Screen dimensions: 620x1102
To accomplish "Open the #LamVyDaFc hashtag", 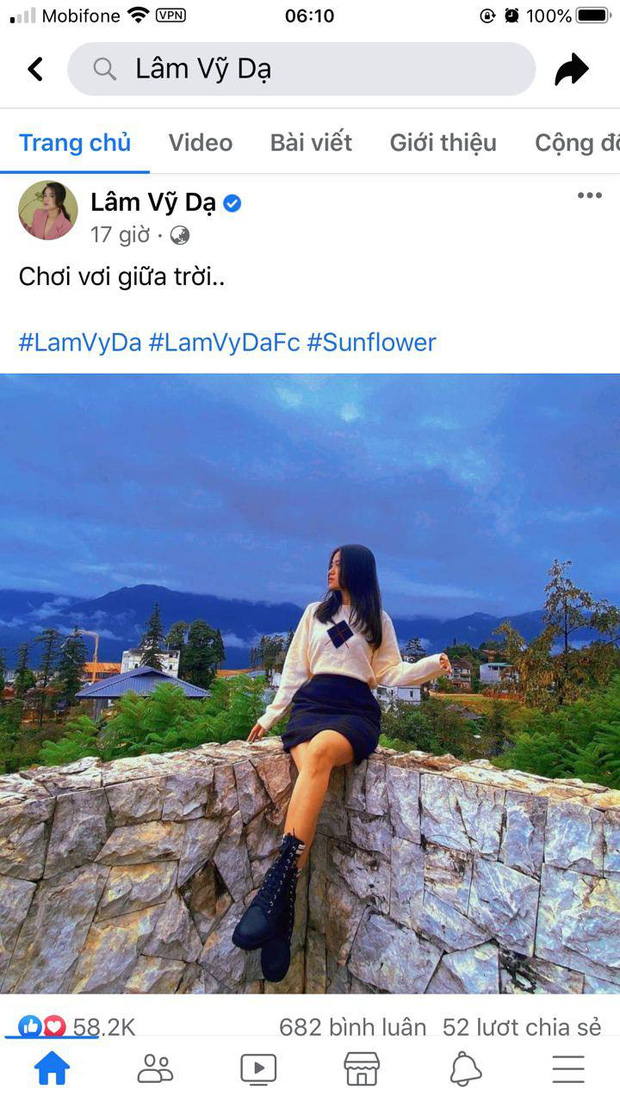I will (224, 343).
